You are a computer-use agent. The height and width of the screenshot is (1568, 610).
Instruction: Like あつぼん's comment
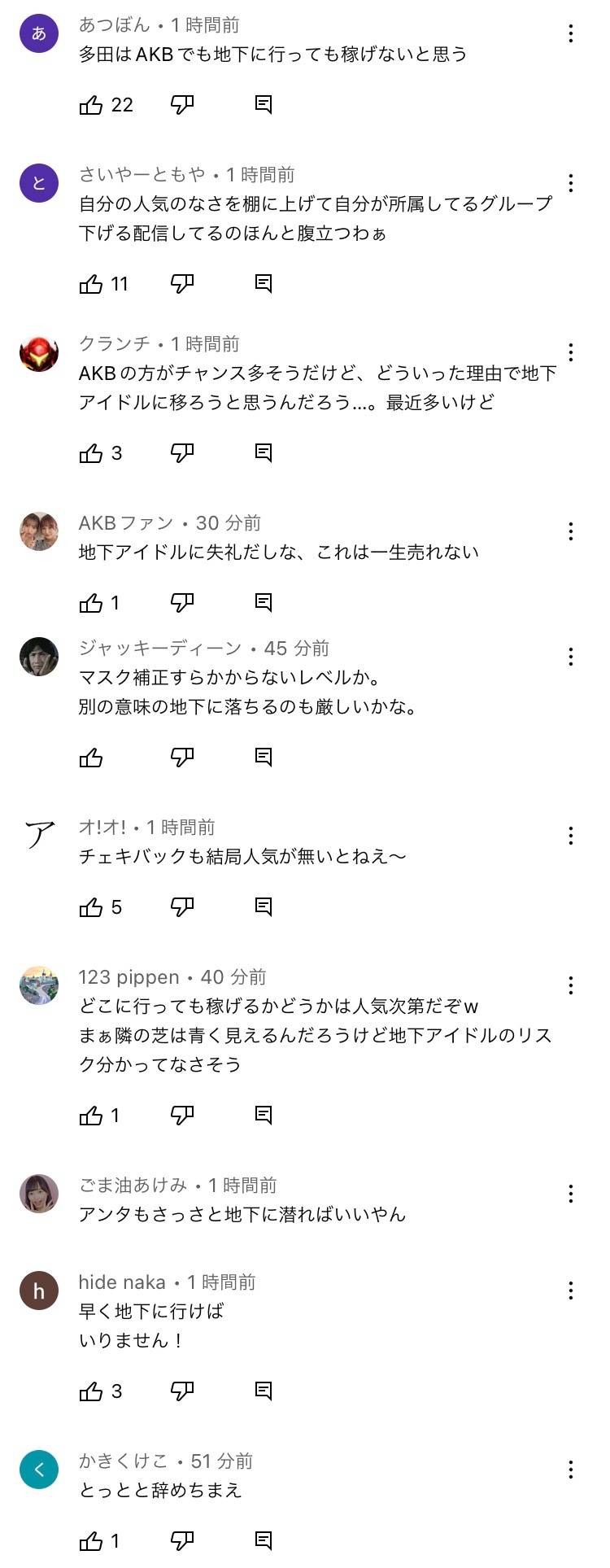tap(91, 105)
